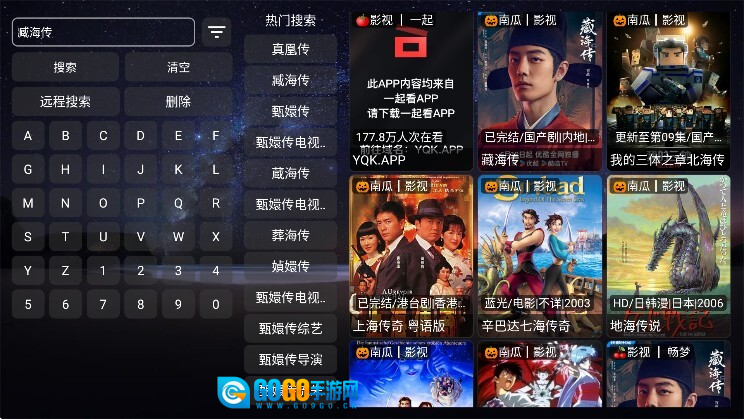Select hot search 真凰传
Viewport: 744px width, 419px height.
(291, 49)
